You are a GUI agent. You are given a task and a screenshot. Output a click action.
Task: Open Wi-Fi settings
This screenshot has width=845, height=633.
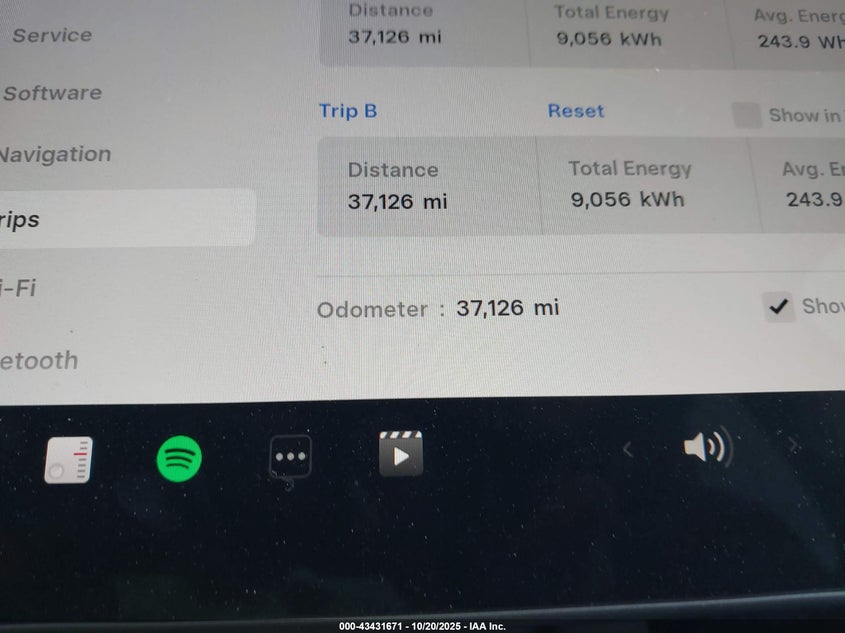[18, 288]
